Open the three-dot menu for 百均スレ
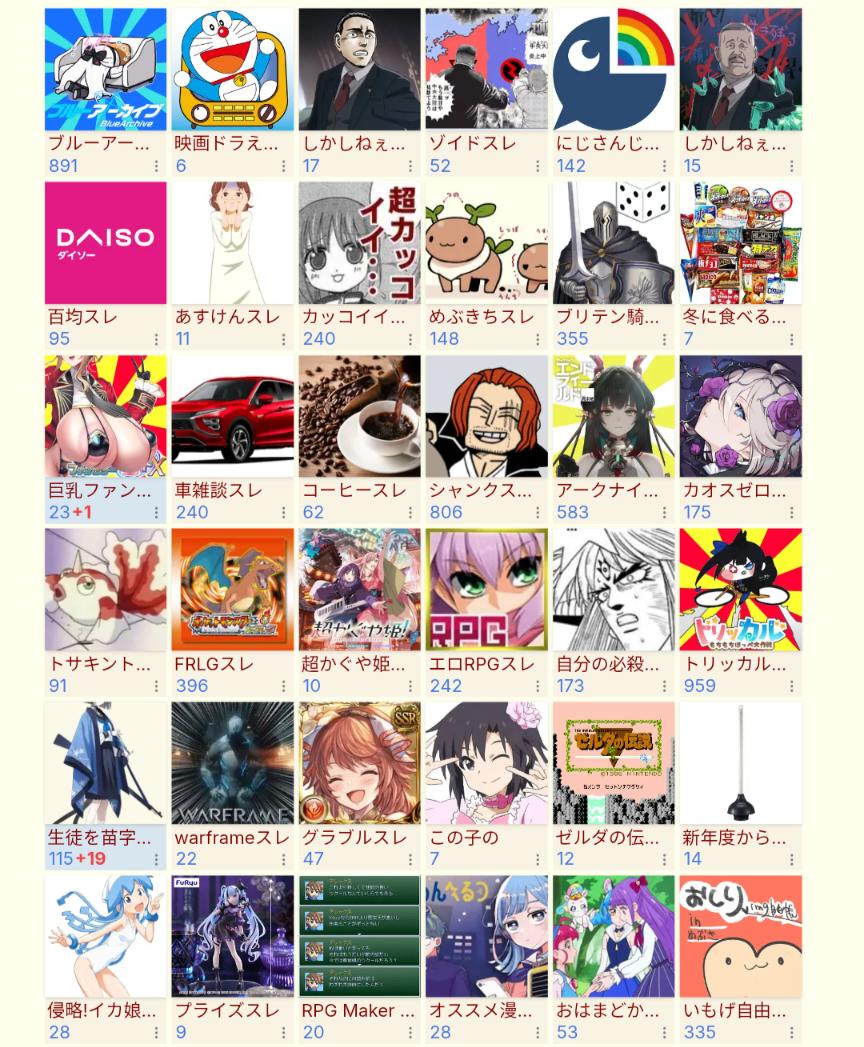 click(156, 339)
